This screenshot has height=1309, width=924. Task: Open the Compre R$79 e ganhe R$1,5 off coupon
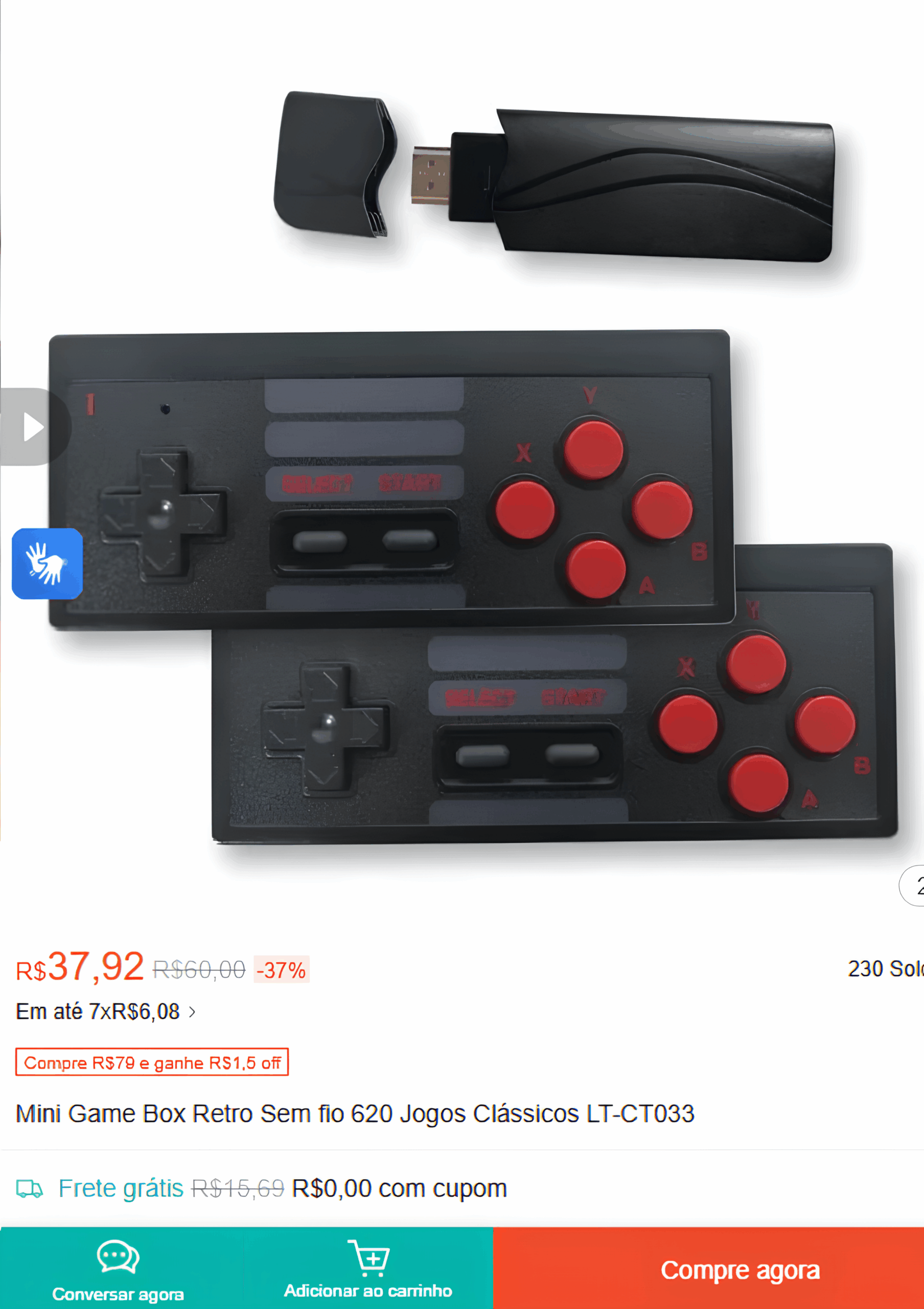[152, 1062]
